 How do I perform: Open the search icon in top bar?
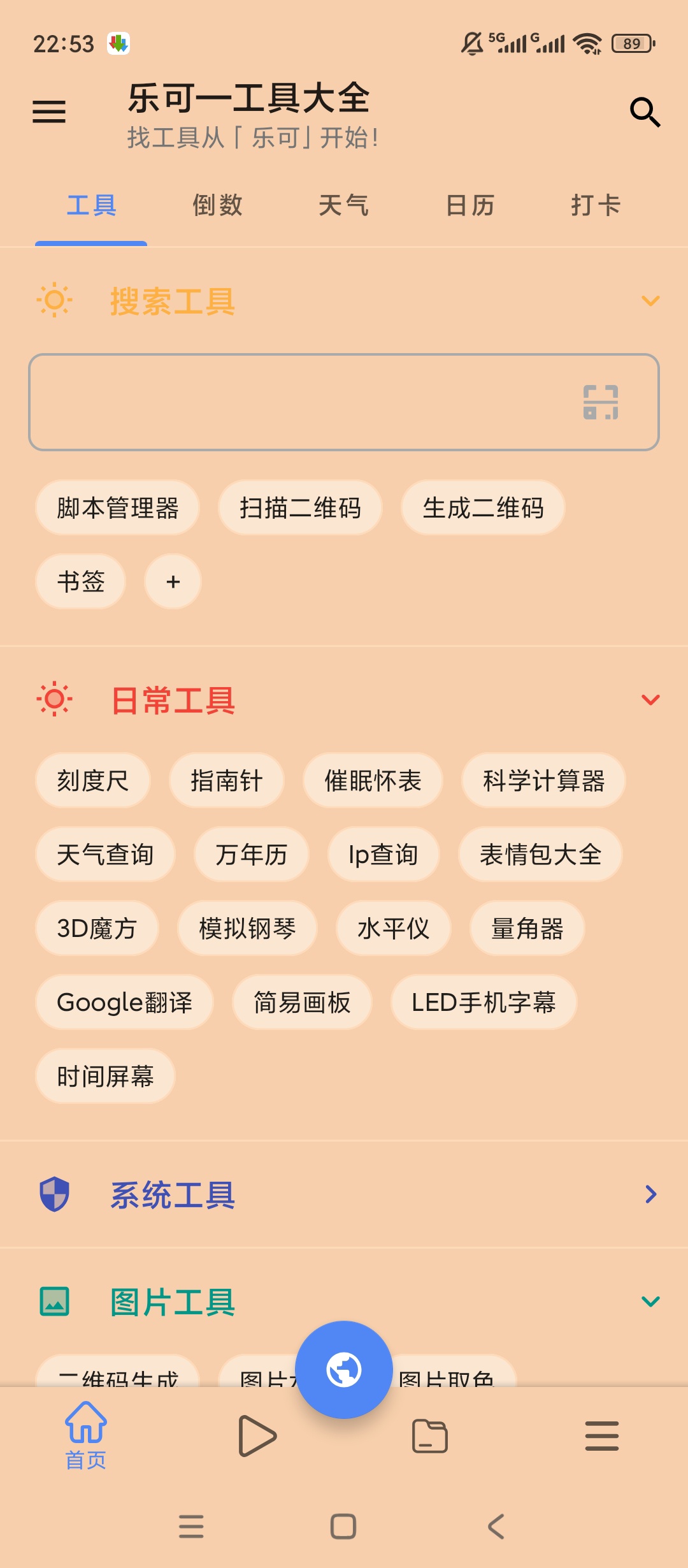pos(645,113)
